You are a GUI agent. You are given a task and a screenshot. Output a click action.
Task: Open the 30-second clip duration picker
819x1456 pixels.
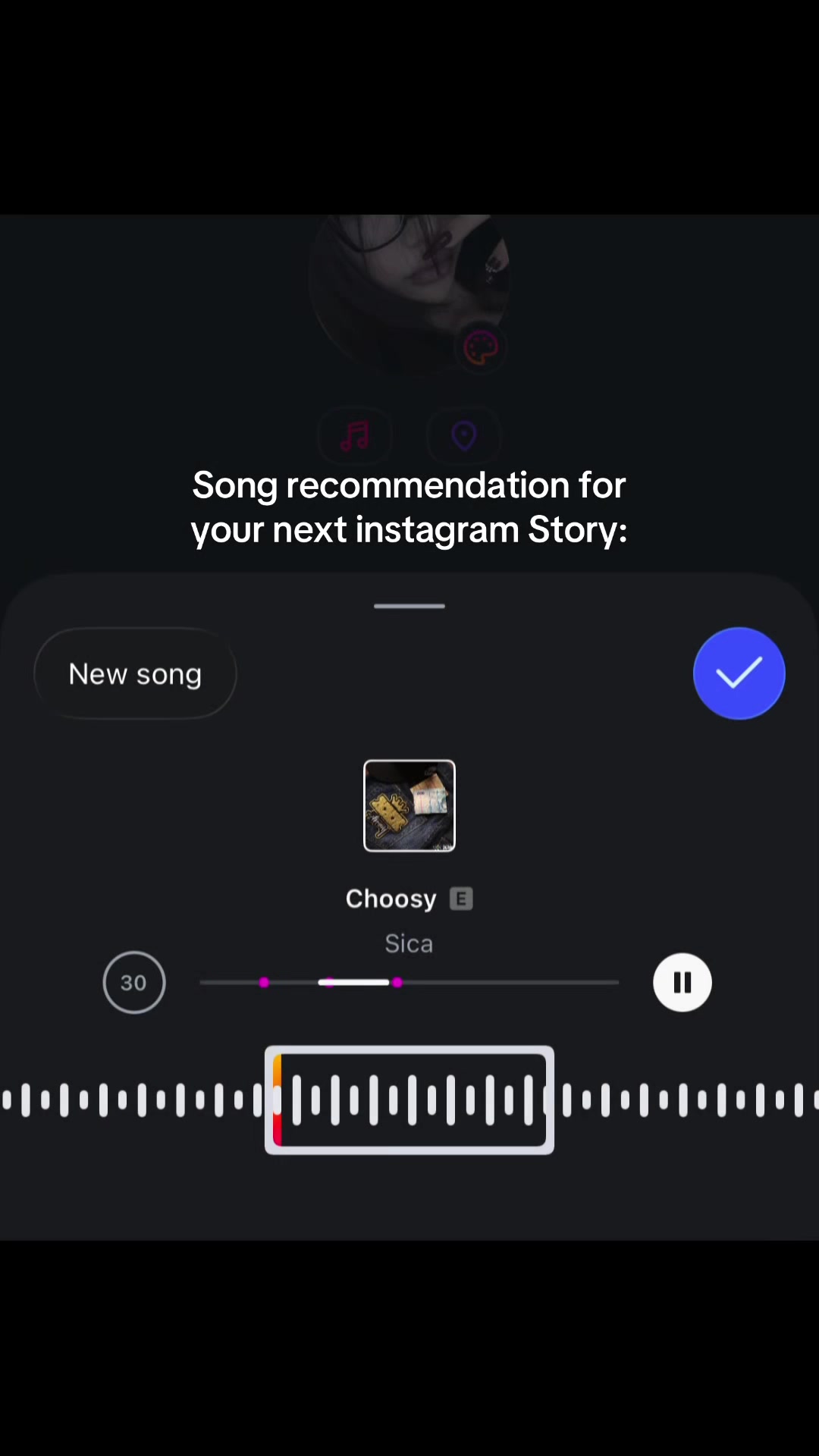134,982
